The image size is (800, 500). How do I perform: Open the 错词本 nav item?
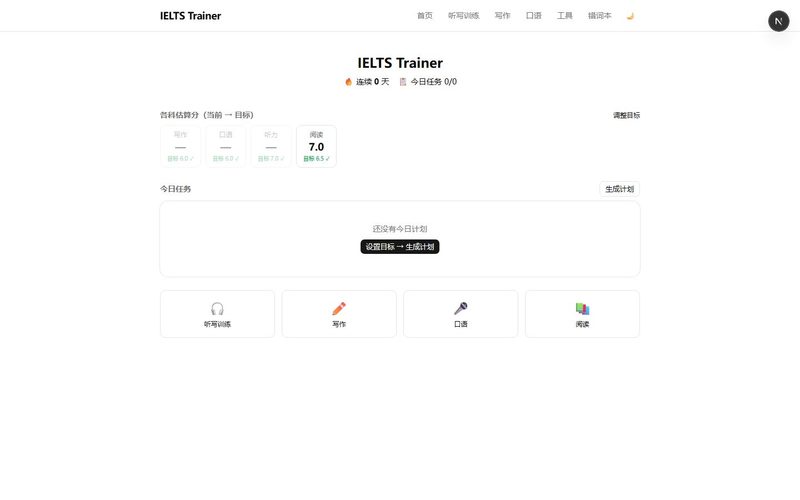pyautogui.click(x=599, y=16)
